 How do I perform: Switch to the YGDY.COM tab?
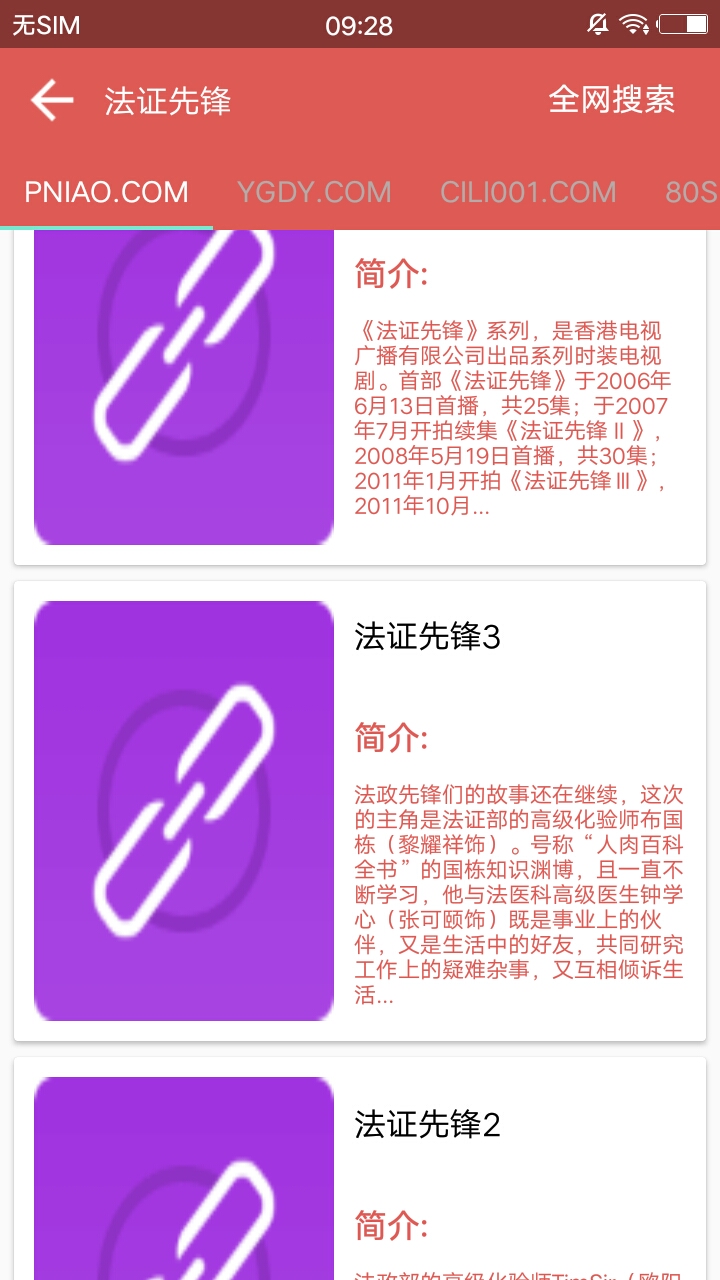pyautogui.click(x=314, y=192)
